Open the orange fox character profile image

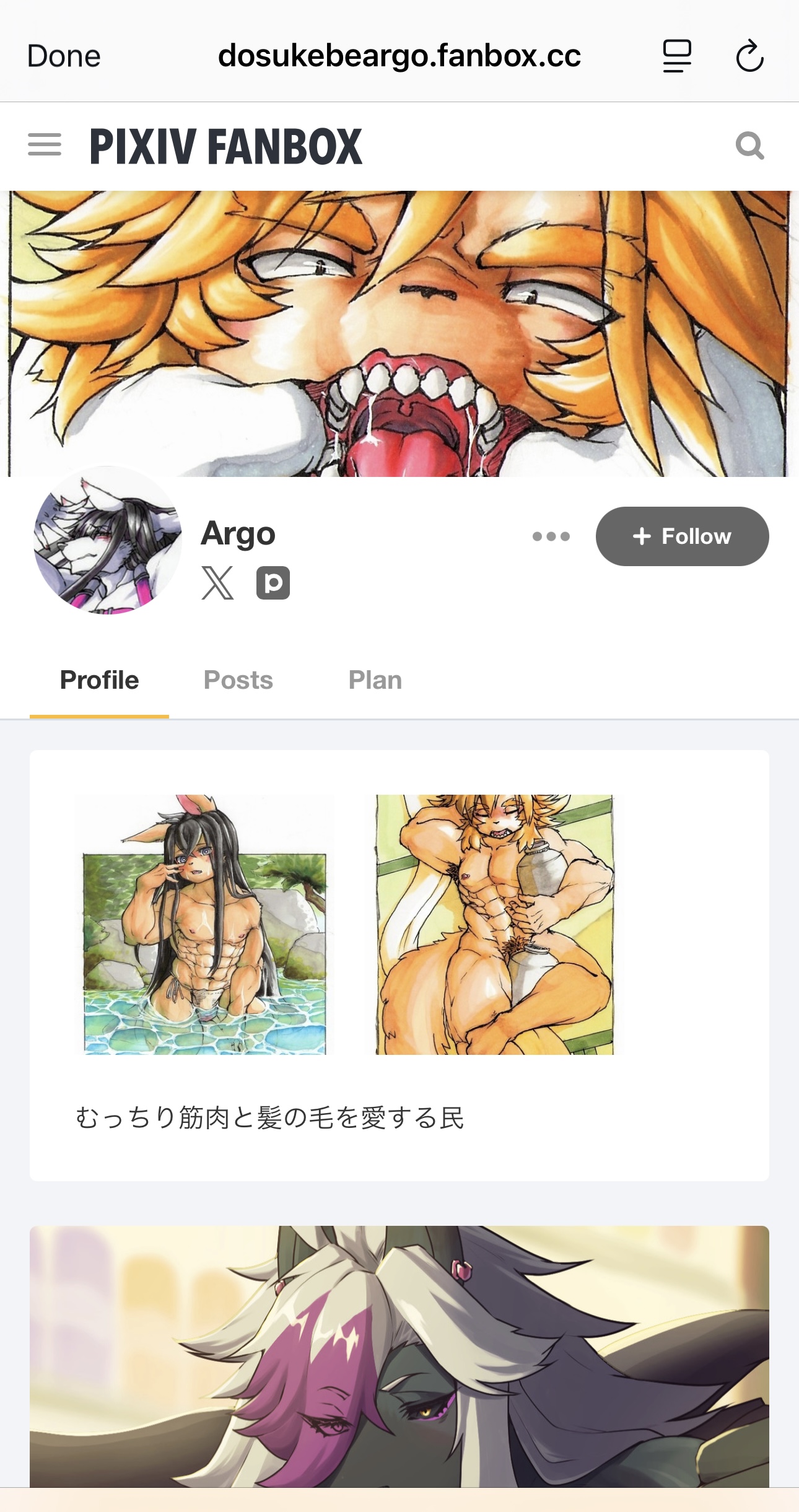(x=494, y=925)
